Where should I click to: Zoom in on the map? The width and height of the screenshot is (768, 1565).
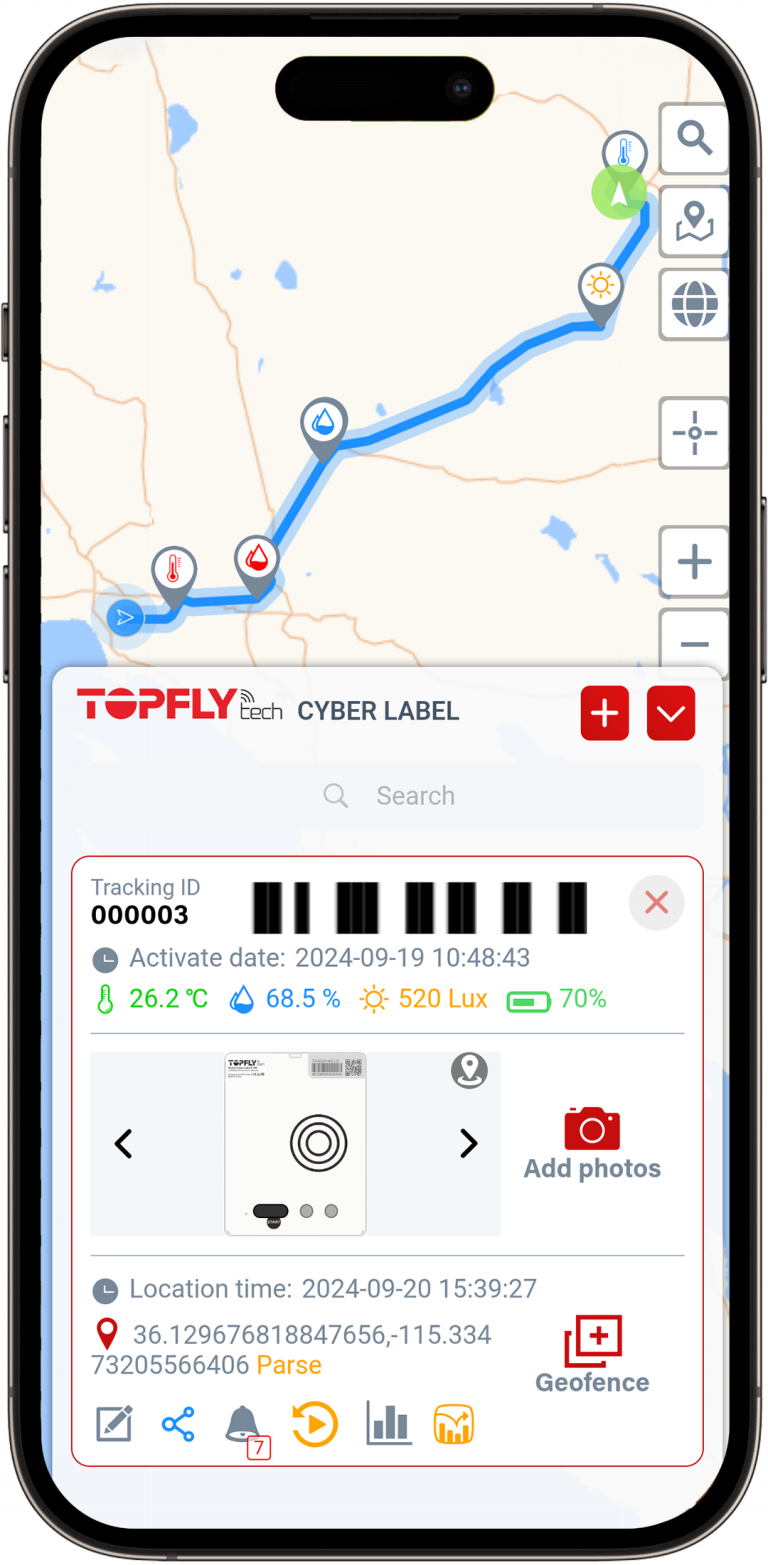[x=694, y=561]
